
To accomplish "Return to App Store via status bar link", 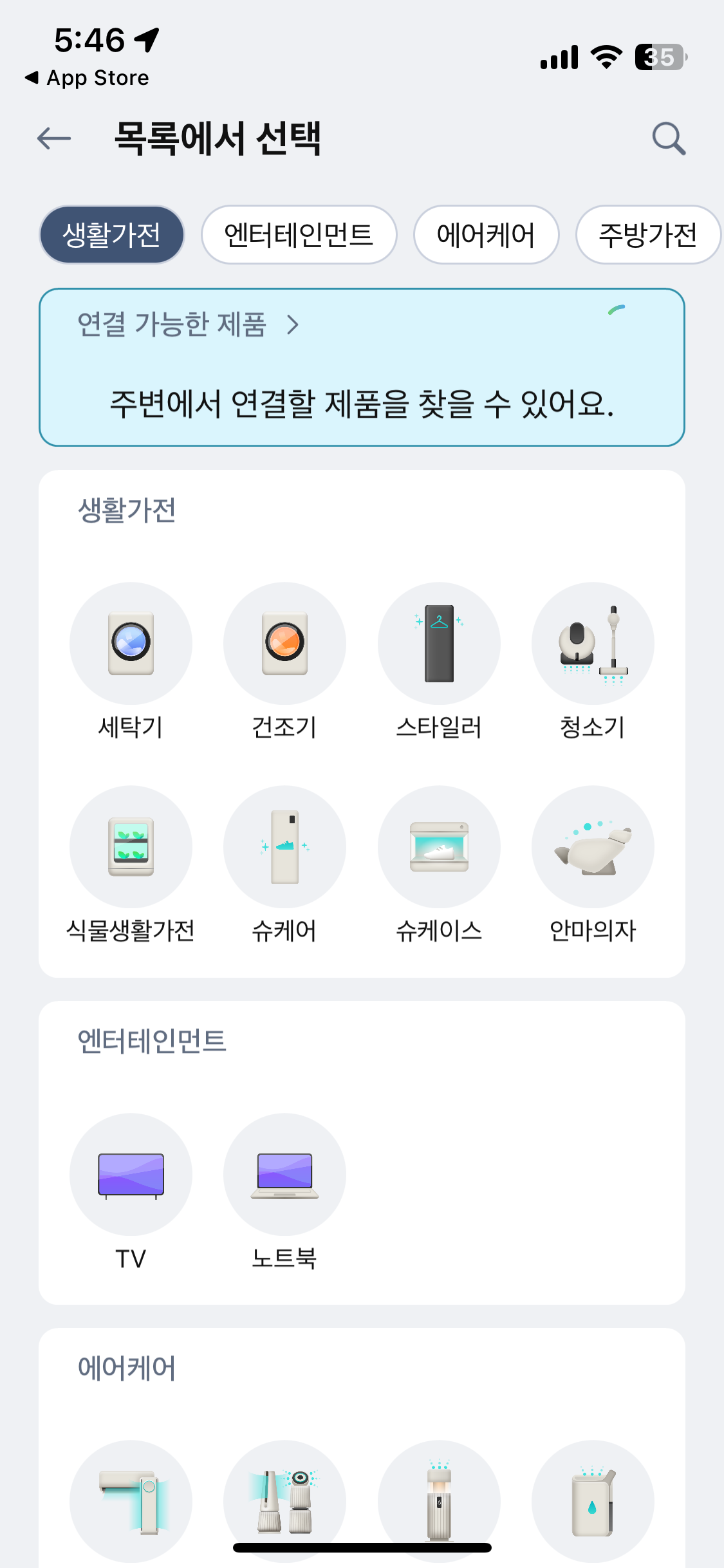I will click(88, 78).
